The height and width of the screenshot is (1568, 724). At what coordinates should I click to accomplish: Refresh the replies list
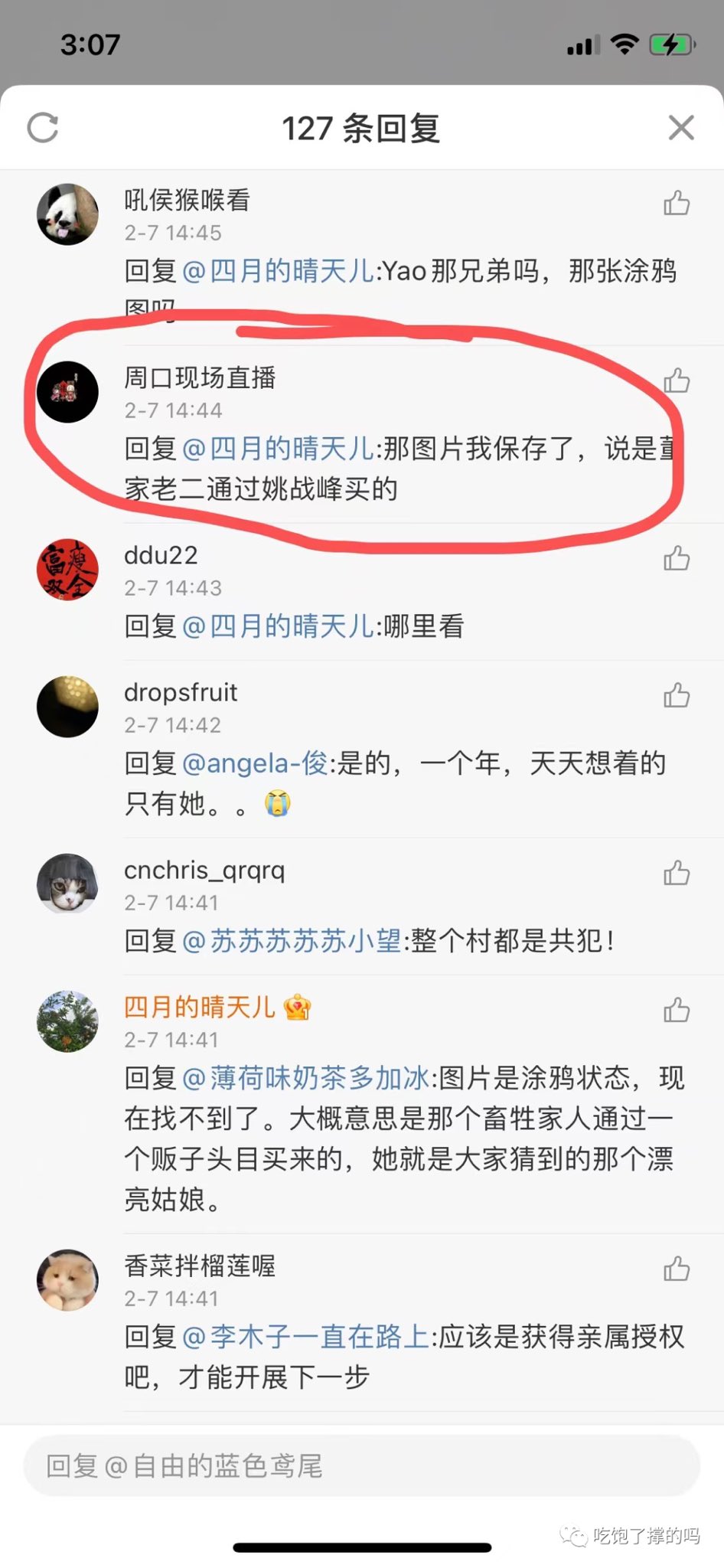[43, 128]
